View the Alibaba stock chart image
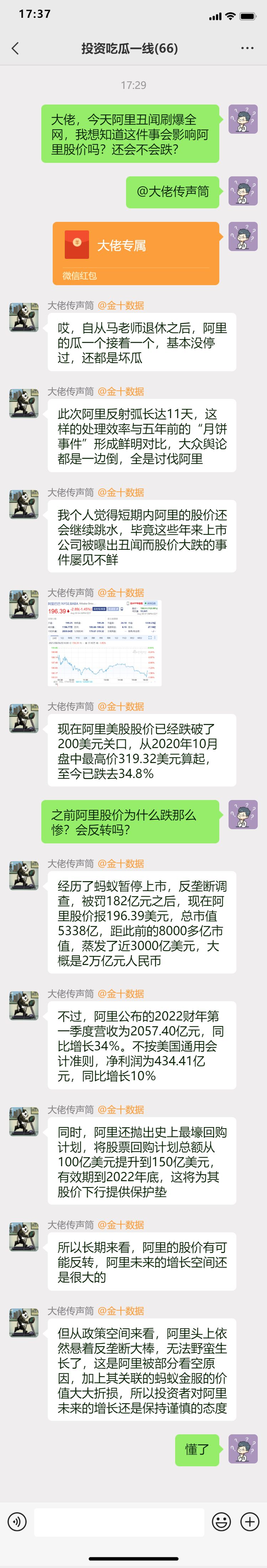The height and width of the screenshot is (1568, 267). coord(105,643)
